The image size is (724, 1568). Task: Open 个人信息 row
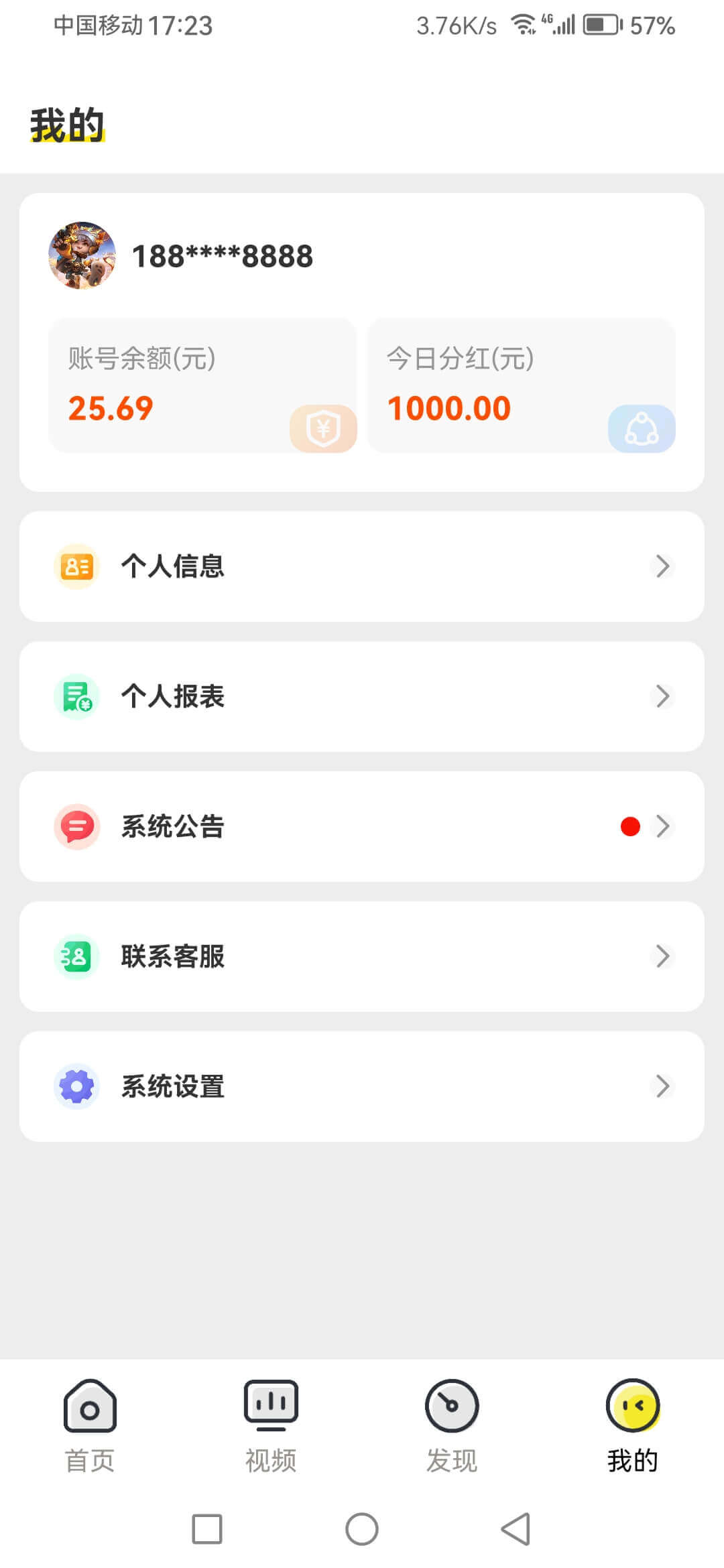pyautogui.click(x=362, y=566)
